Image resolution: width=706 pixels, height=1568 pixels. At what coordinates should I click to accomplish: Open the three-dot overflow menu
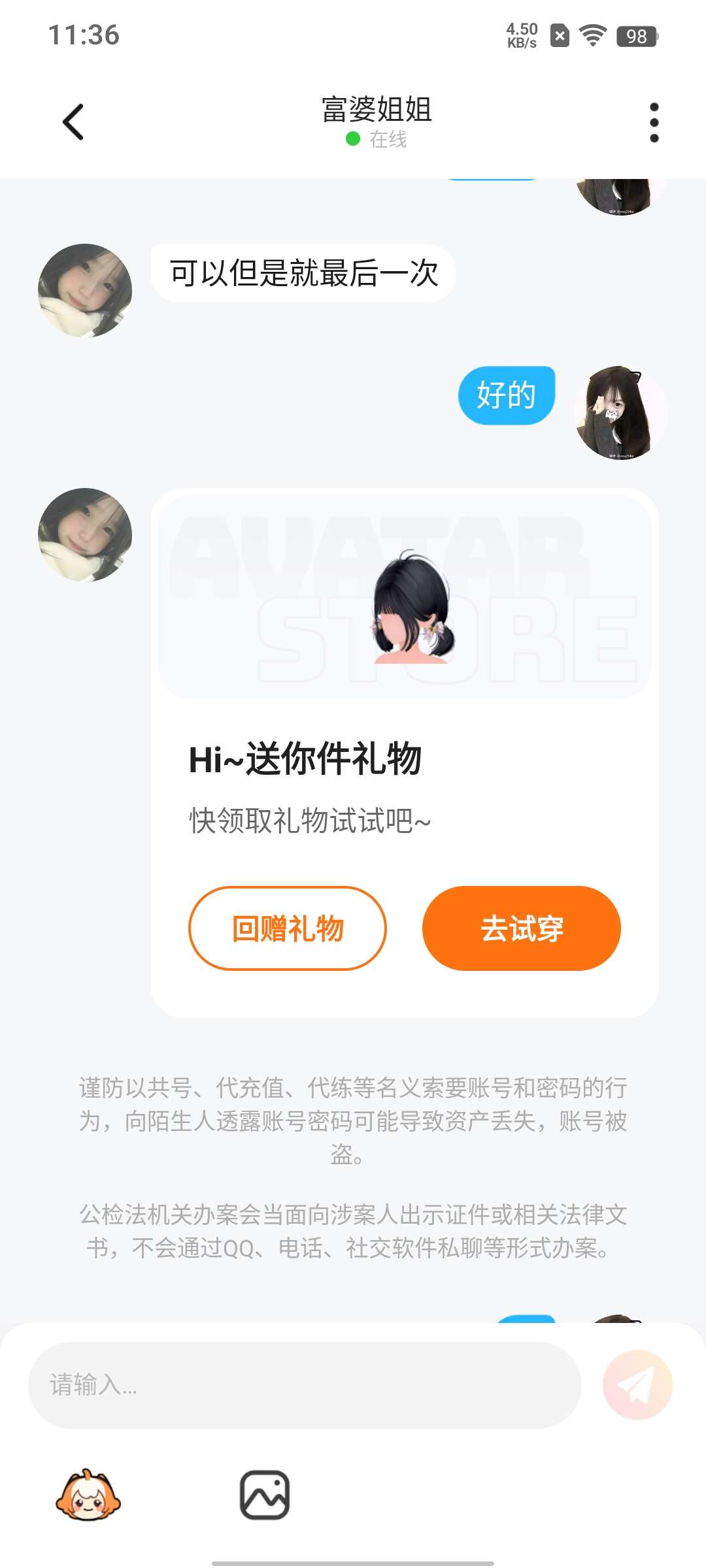tap(654, 122)
